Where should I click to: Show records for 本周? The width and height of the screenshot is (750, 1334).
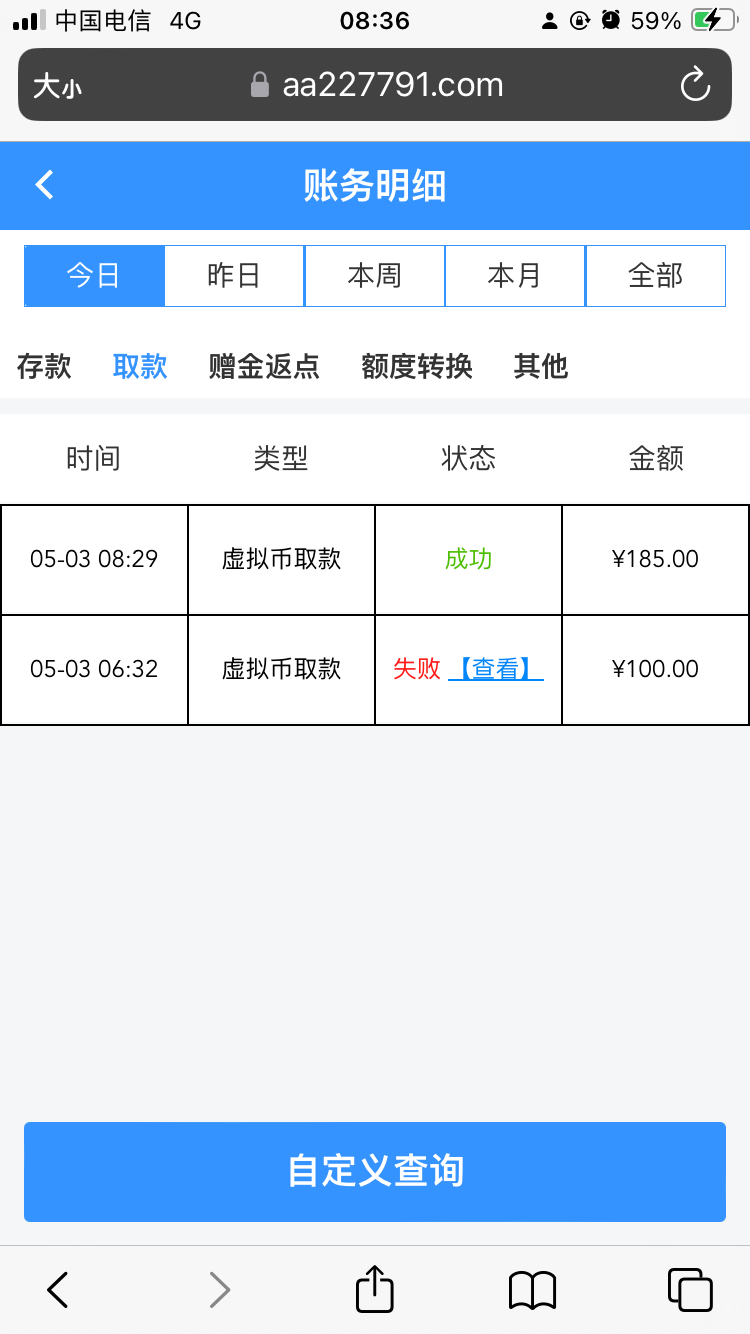pyautogui.click(x=374, y=275)
